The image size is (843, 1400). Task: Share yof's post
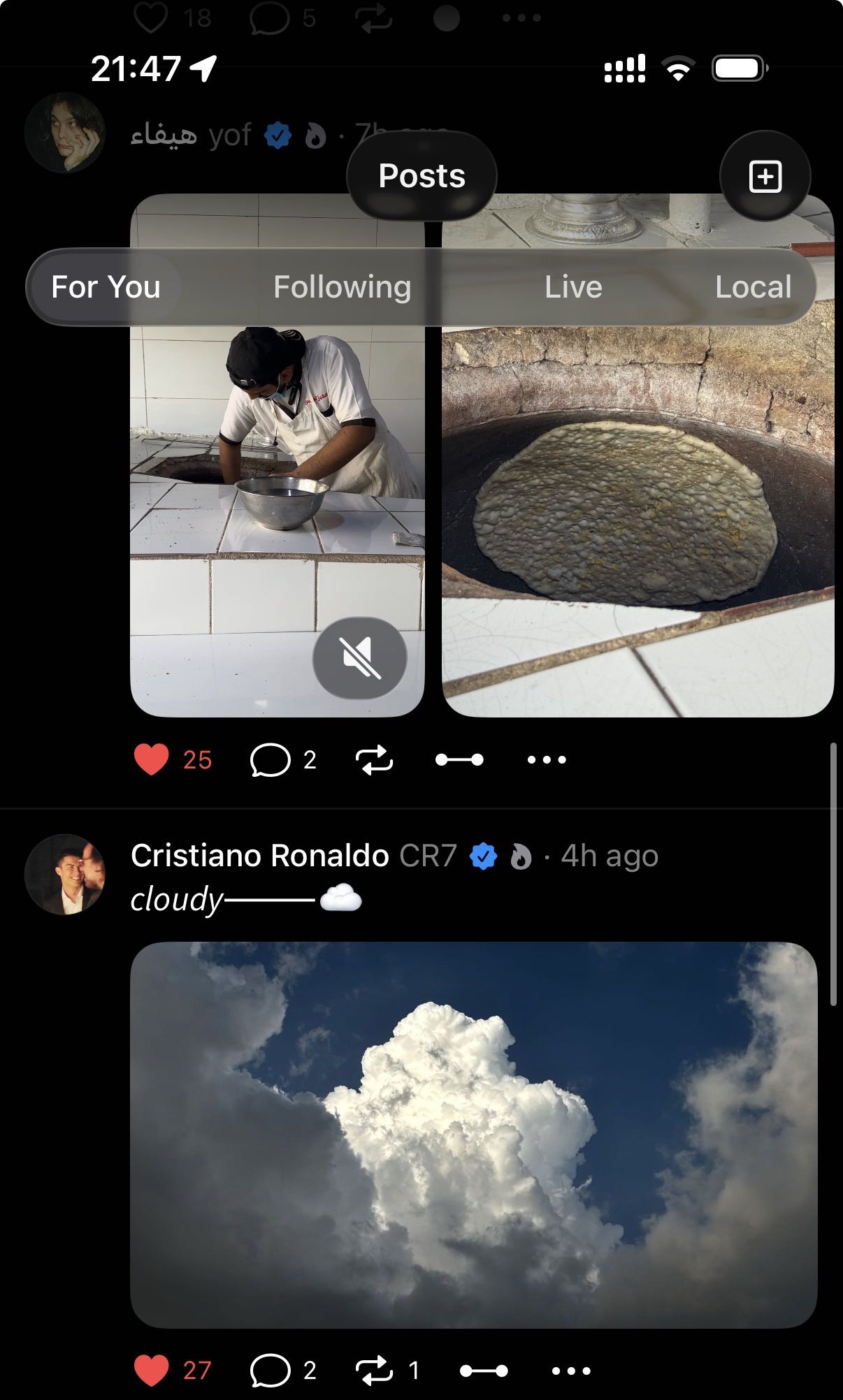(x=459, y=759)
